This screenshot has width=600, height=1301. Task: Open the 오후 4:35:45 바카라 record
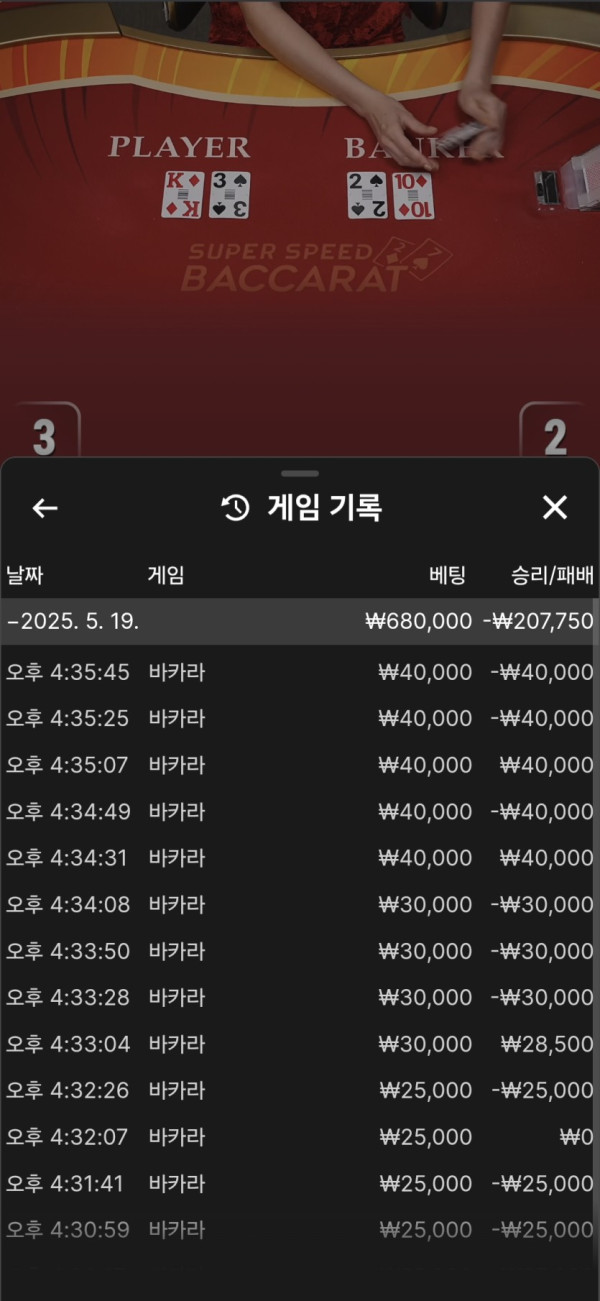[x=299, y=672]
